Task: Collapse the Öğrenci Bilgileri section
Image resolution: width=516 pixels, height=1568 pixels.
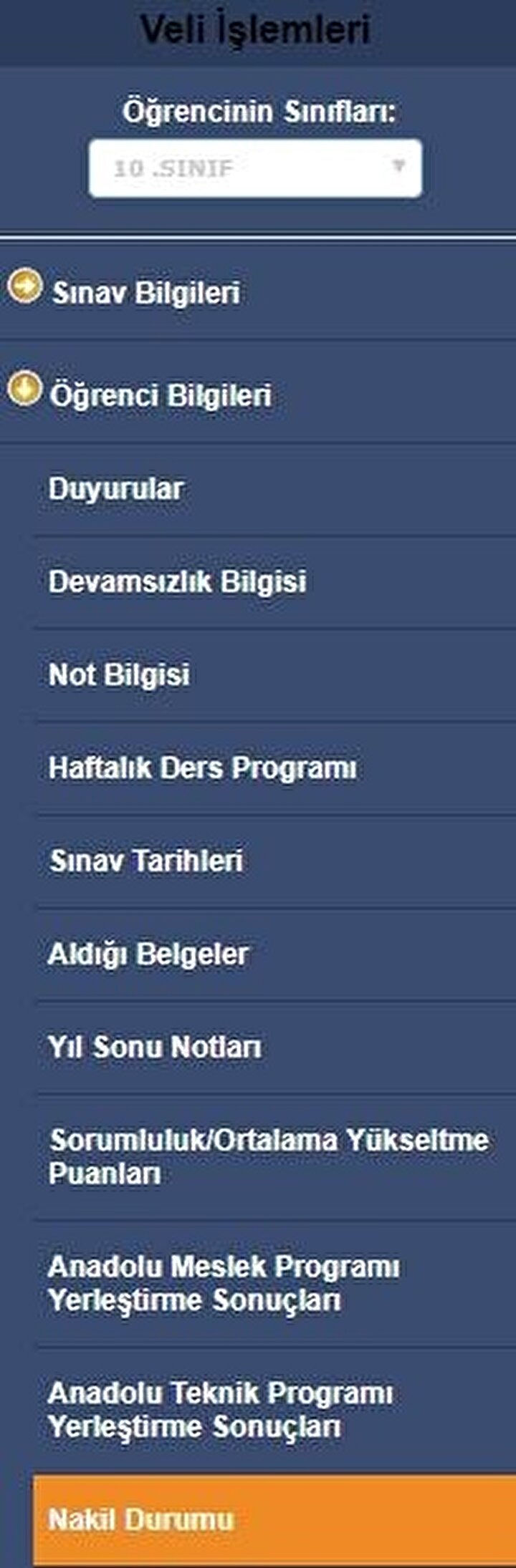Action: [161, 395]
